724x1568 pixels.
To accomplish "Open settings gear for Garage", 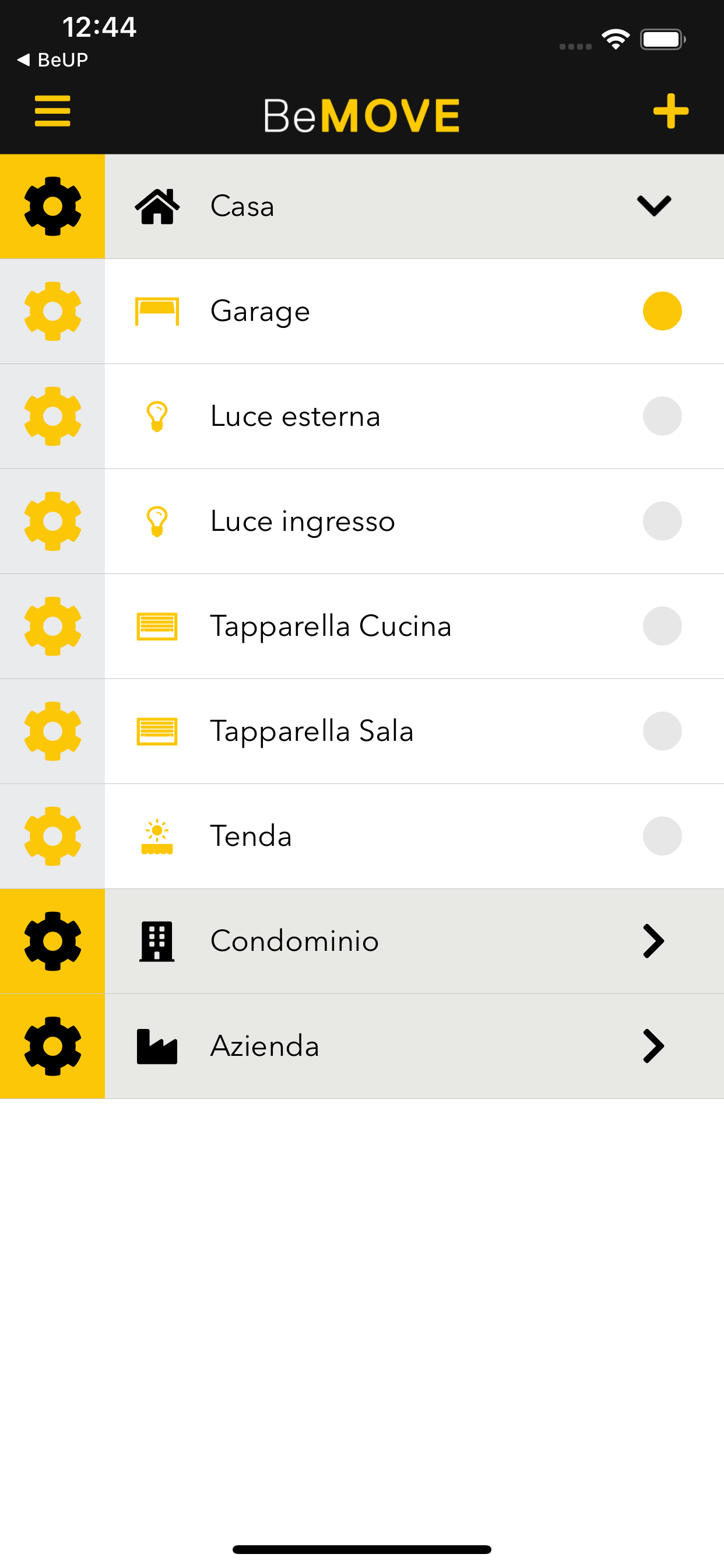I will [52, 311].
